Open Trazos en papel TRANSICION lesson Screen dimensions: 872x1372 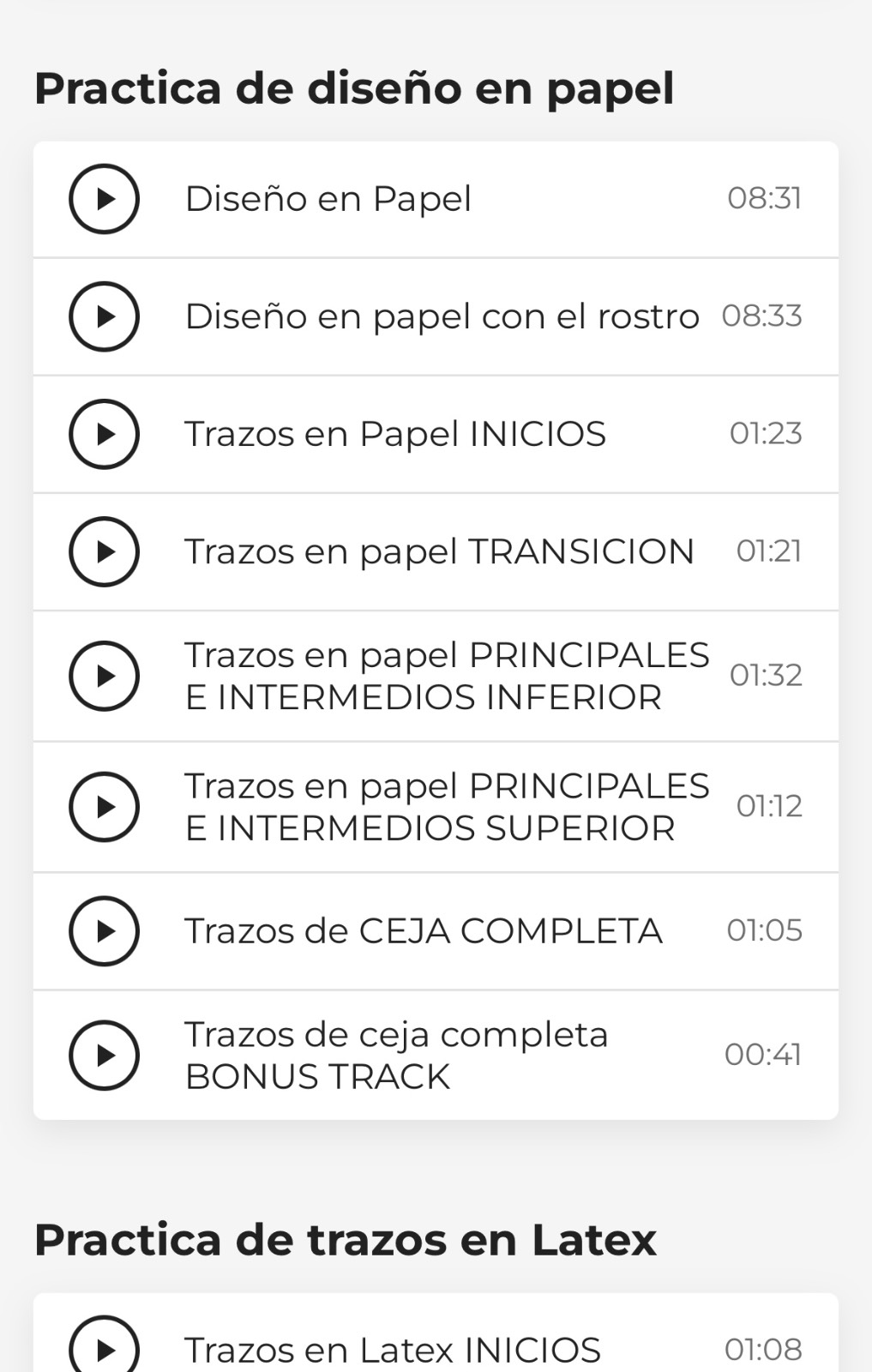click(x=104, y=551)
